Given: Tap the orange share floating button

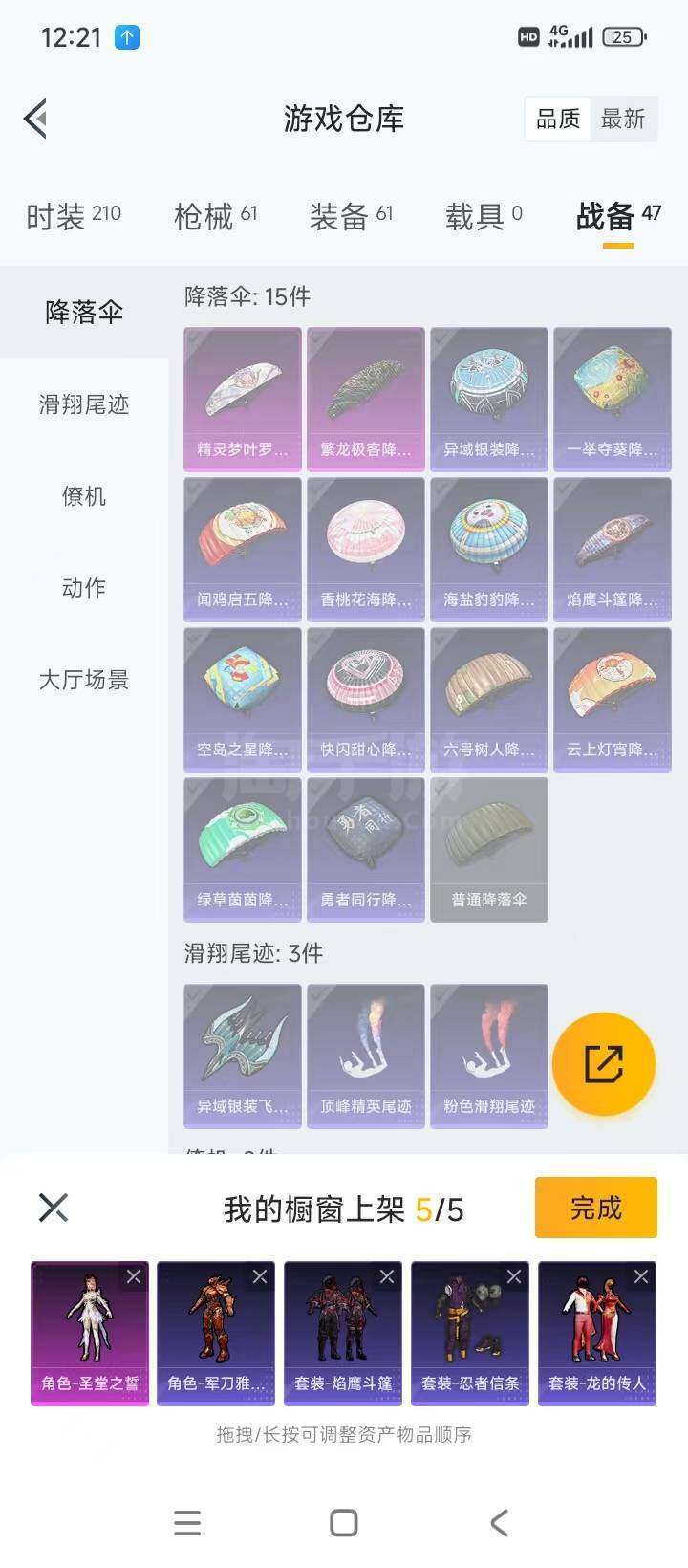Looking at the screenshot, I should [x=604, y=1063].
